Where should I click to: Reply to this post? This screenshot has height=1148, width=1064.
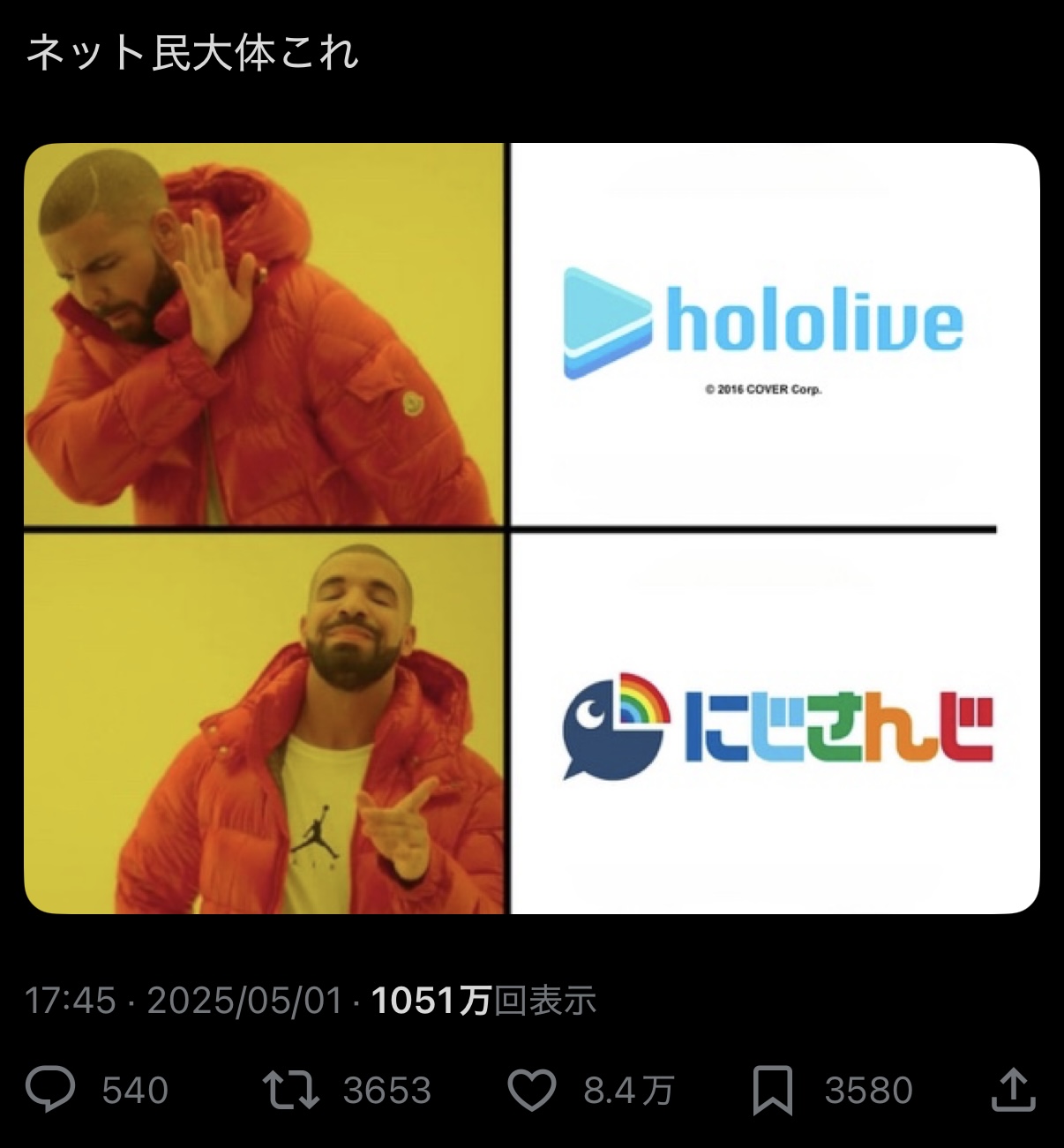pyautogui.click(x=51, y=1090)
